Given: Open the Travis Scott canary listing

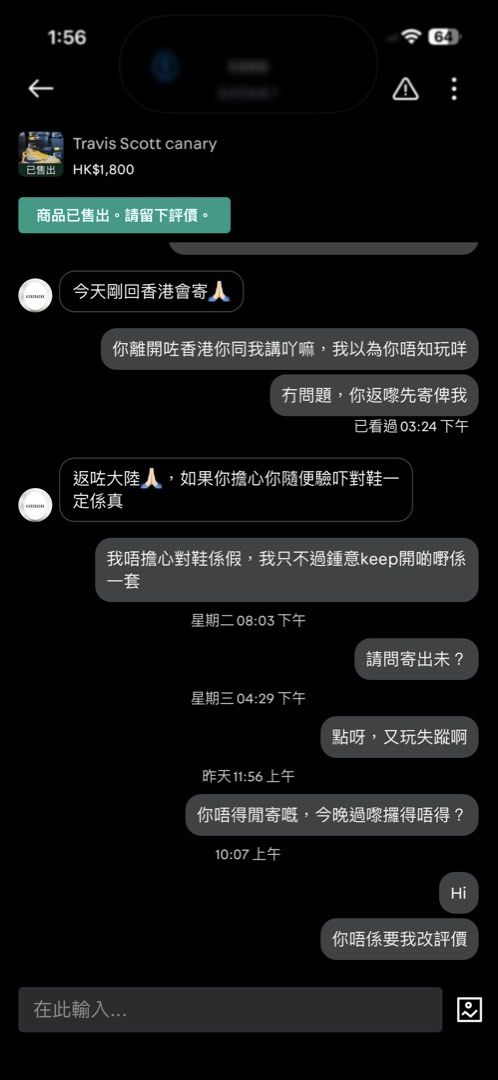Looking at the screenshot, I should pos(118,155).
